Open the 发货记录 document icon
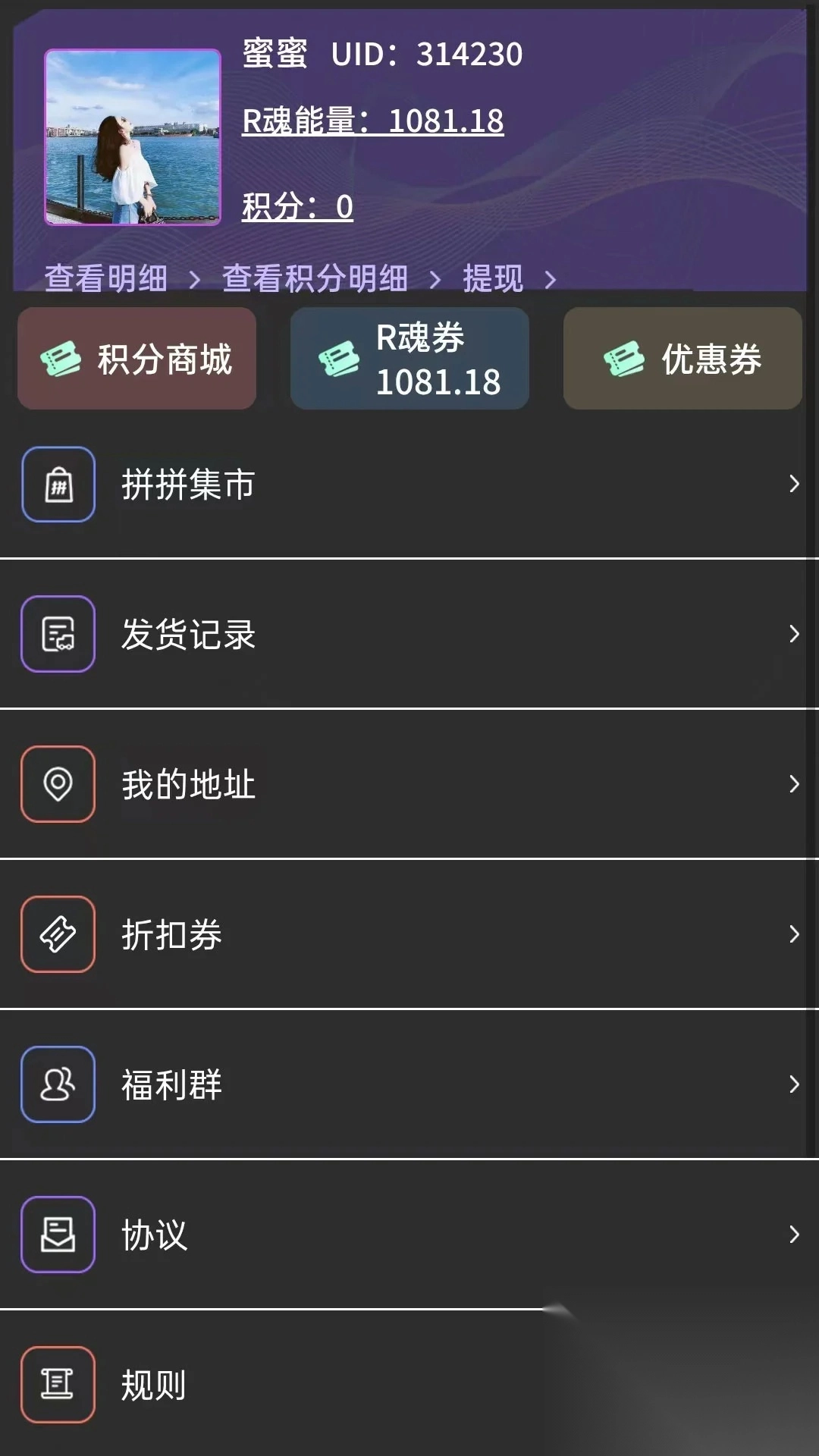Screen dimensions: 819x1456 [58, 635]
